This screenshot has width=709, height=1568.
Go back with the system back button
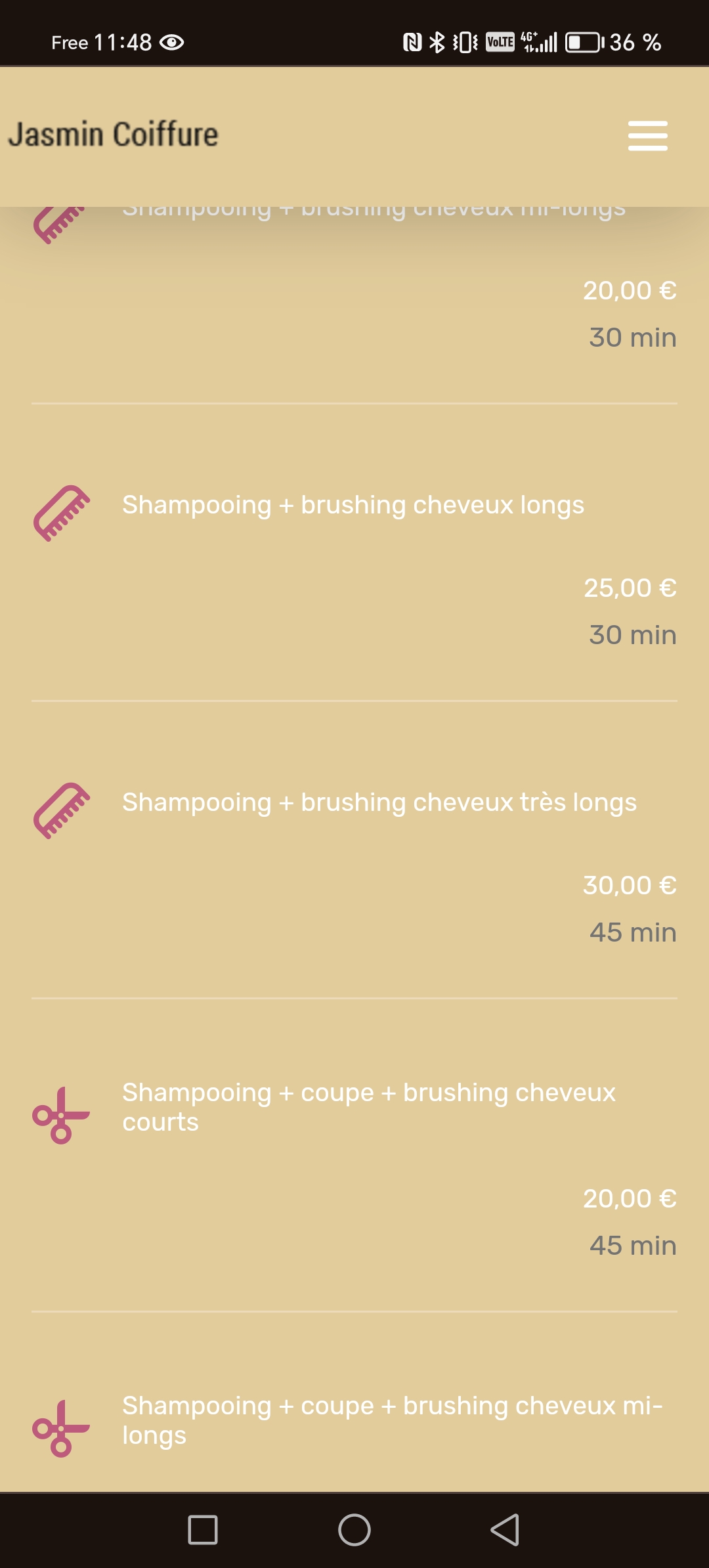point(505,1530)
